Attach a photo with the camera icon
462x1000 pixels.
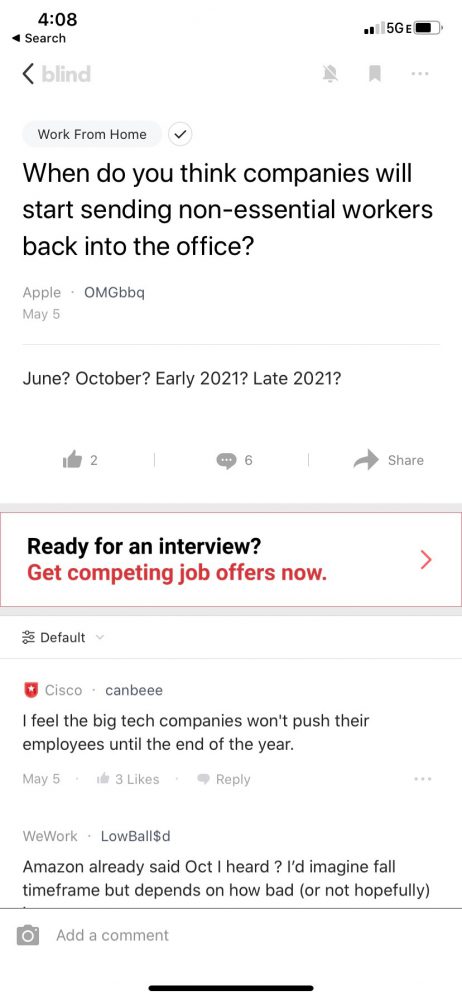[x=27, y=936]
